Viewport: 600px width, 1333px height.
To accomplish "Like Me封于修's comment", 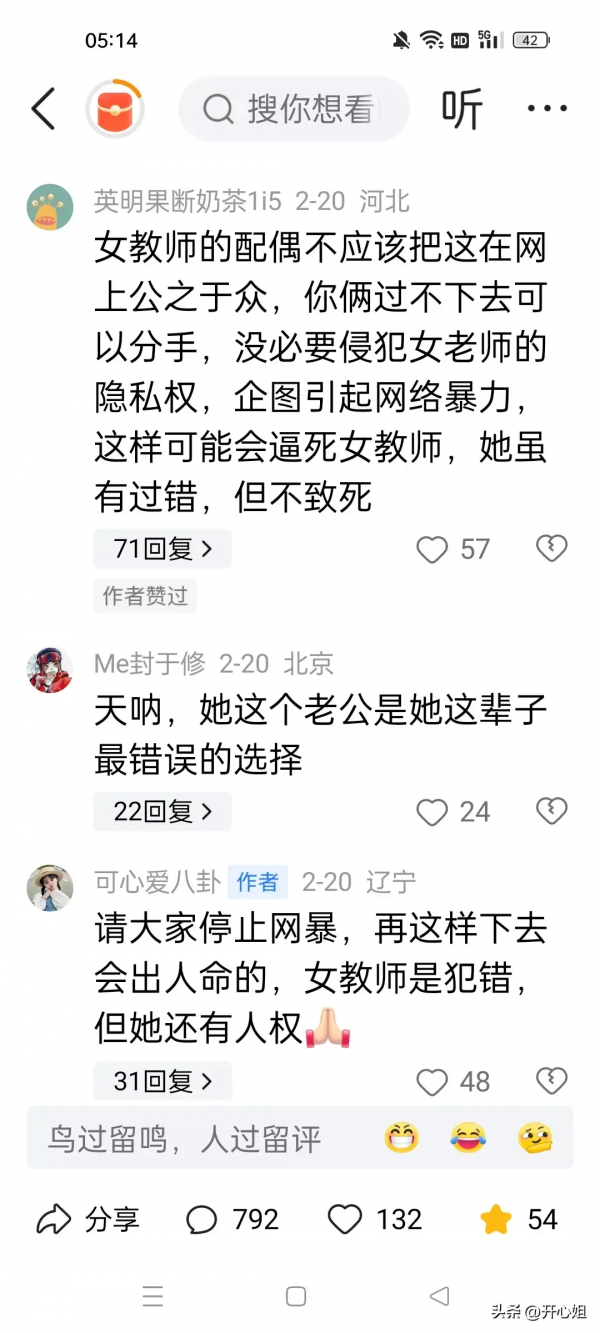I will click(x=432, y=812).
